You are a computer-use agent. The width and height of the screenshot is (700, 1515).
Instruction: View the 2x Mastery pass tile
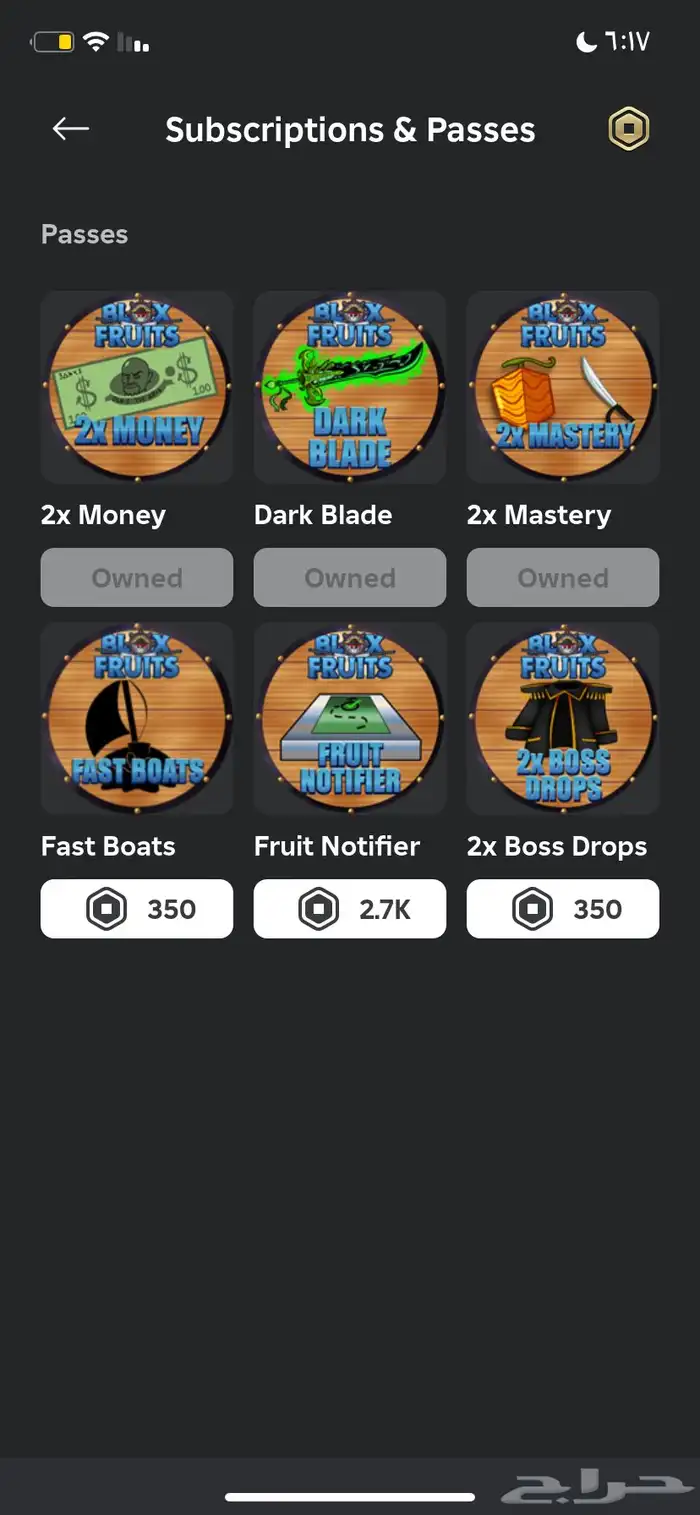pos(563,388)
